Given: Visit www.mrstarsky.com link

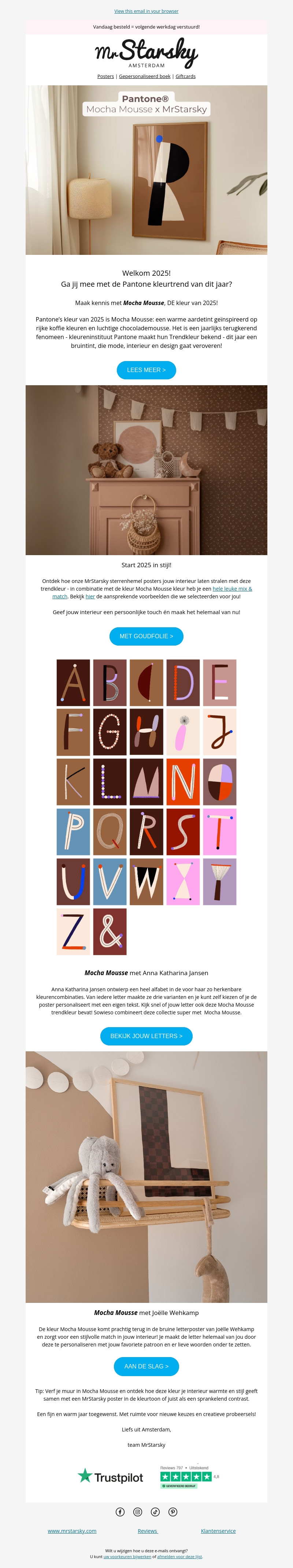Looking at the screenshot, I should point(72,1530).
